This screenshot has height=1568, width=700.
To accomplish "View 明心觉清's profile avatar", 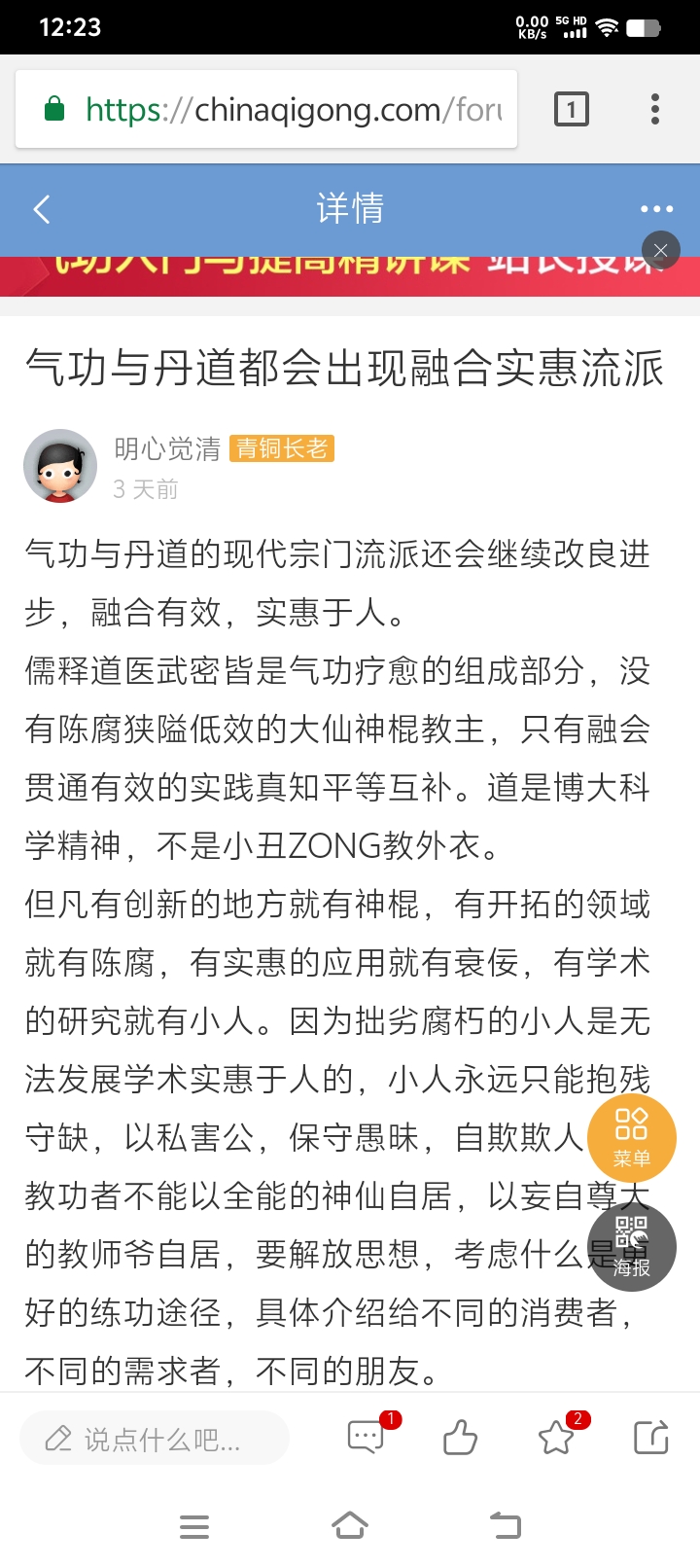I will pos(60,466).
